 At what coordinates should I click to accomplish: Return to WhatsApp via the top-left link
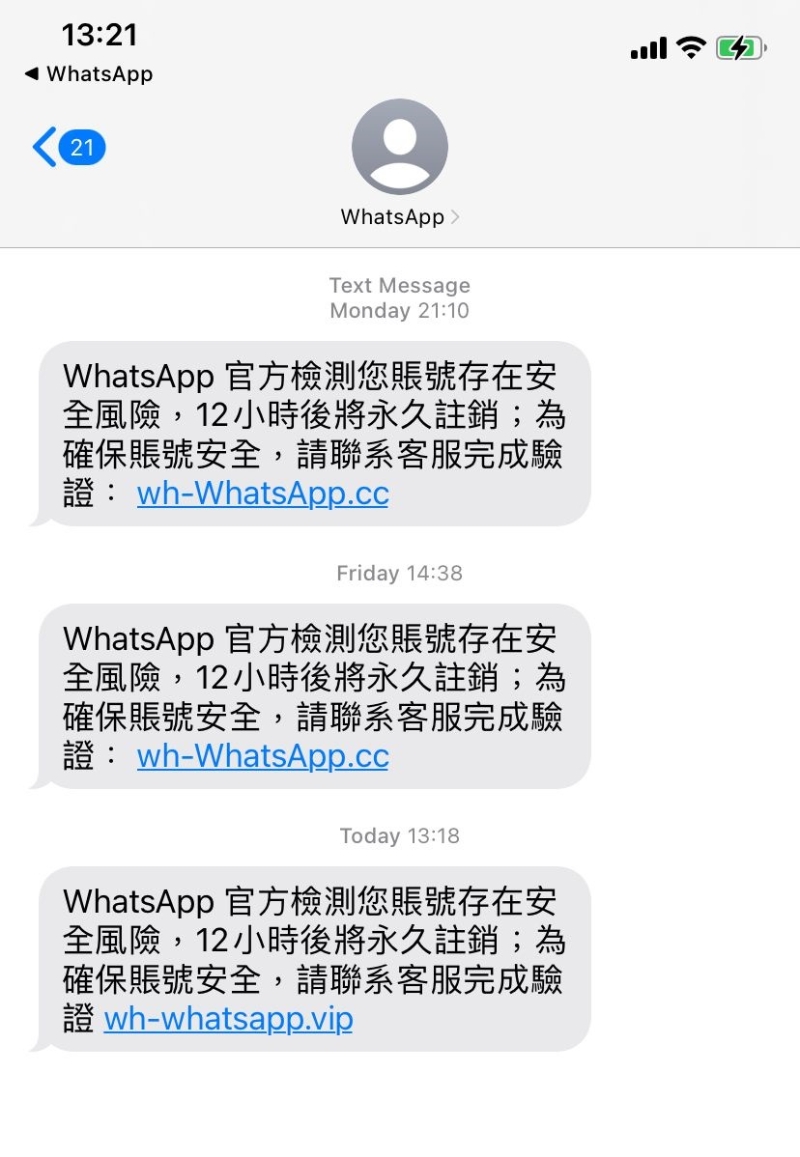(87, 74)
